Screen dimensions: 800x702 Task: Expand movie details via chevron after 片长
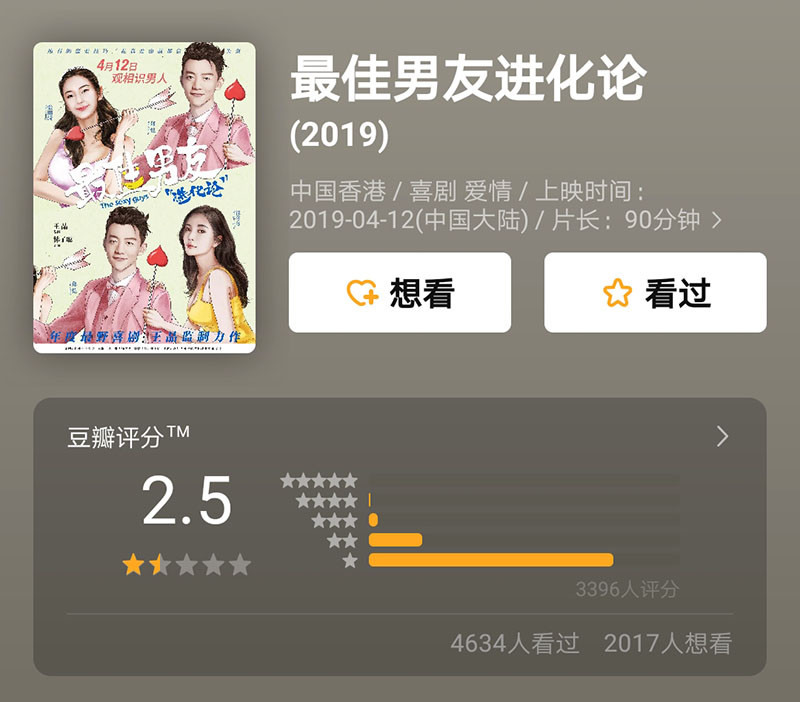click(x=716, y=221)
